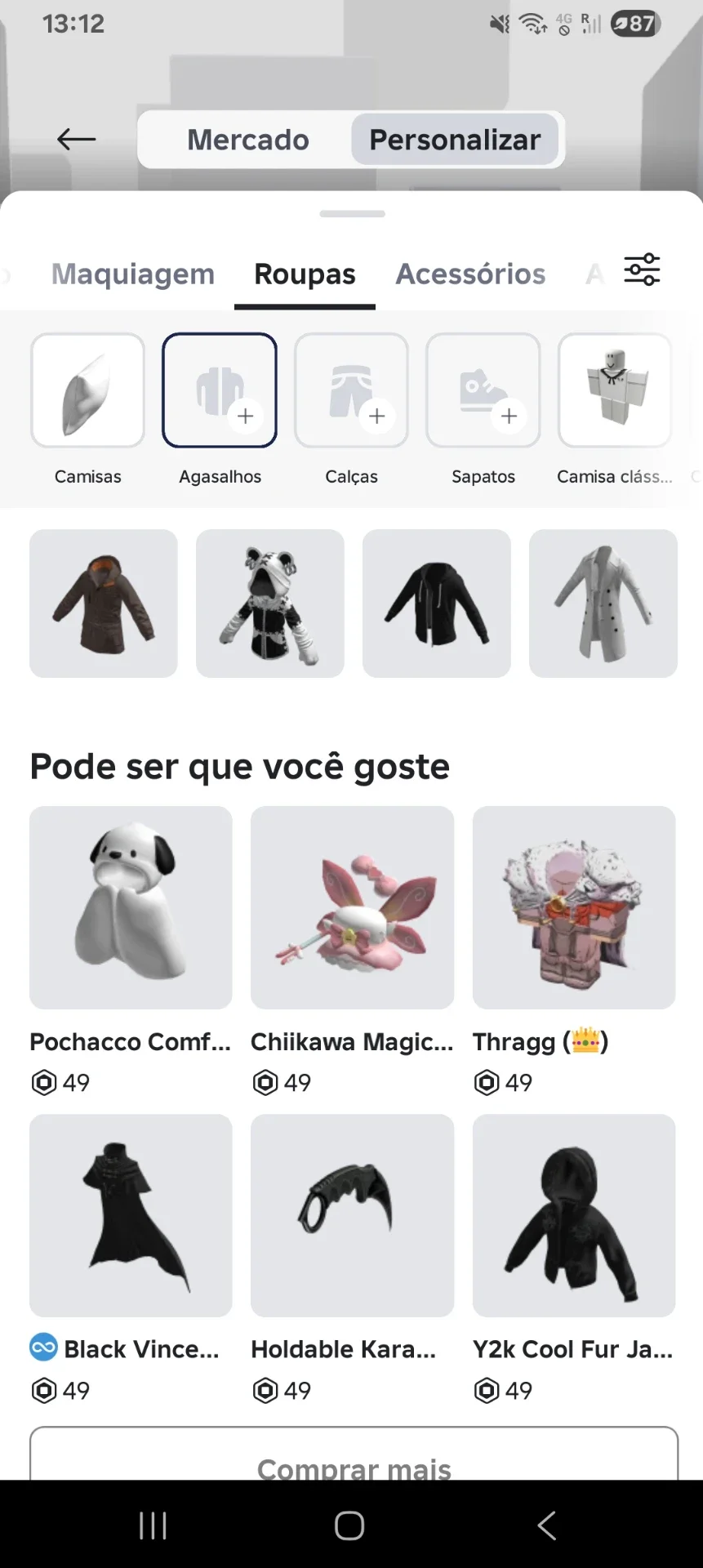703x1568 pixels.
Task: Equip the panda hoodie outfit
Action: 270,604
